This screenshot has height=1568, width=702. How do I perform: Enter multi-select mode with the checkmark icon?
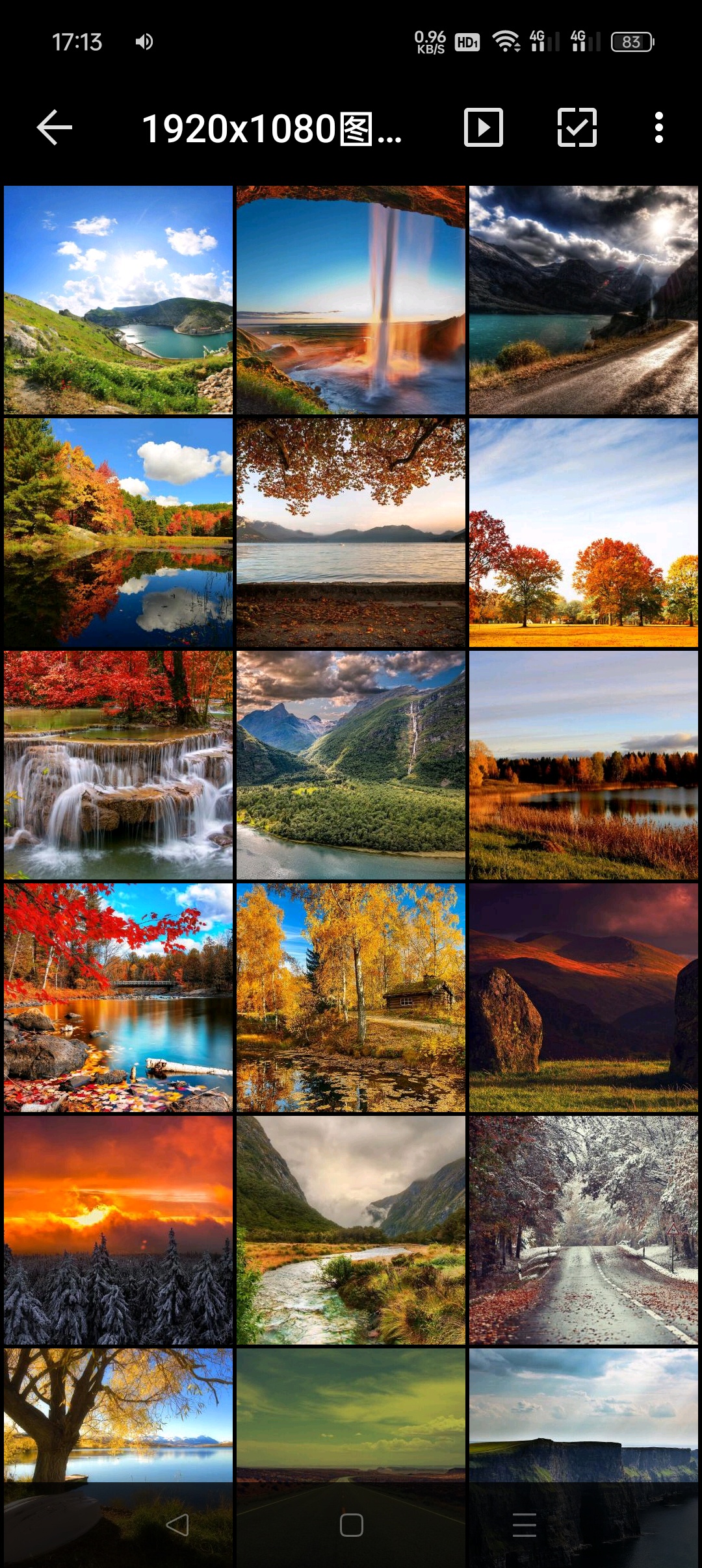tap(577, 127)
